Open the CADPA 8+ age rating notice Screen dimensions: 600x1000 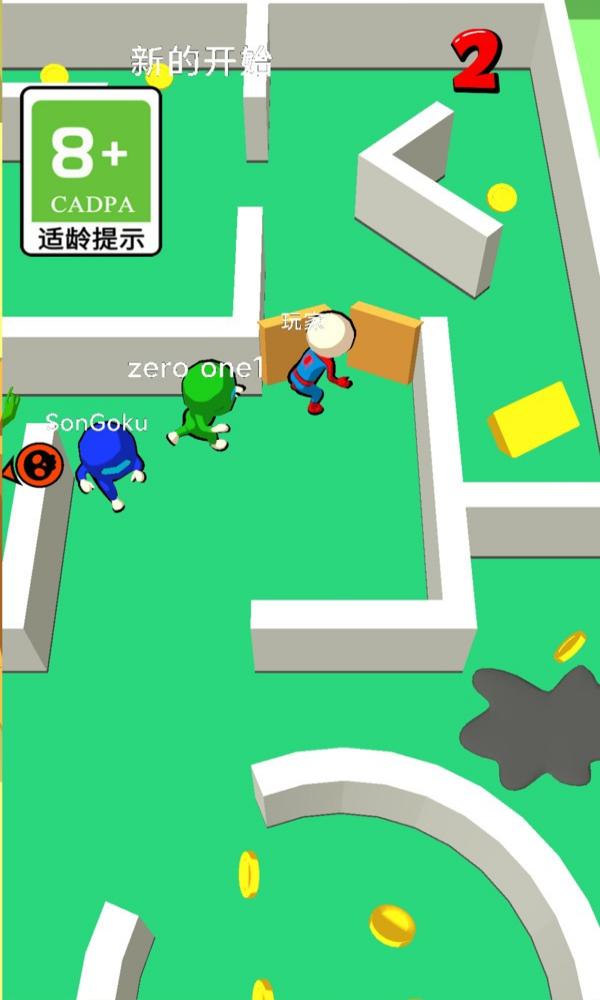[x=91, y=172]
